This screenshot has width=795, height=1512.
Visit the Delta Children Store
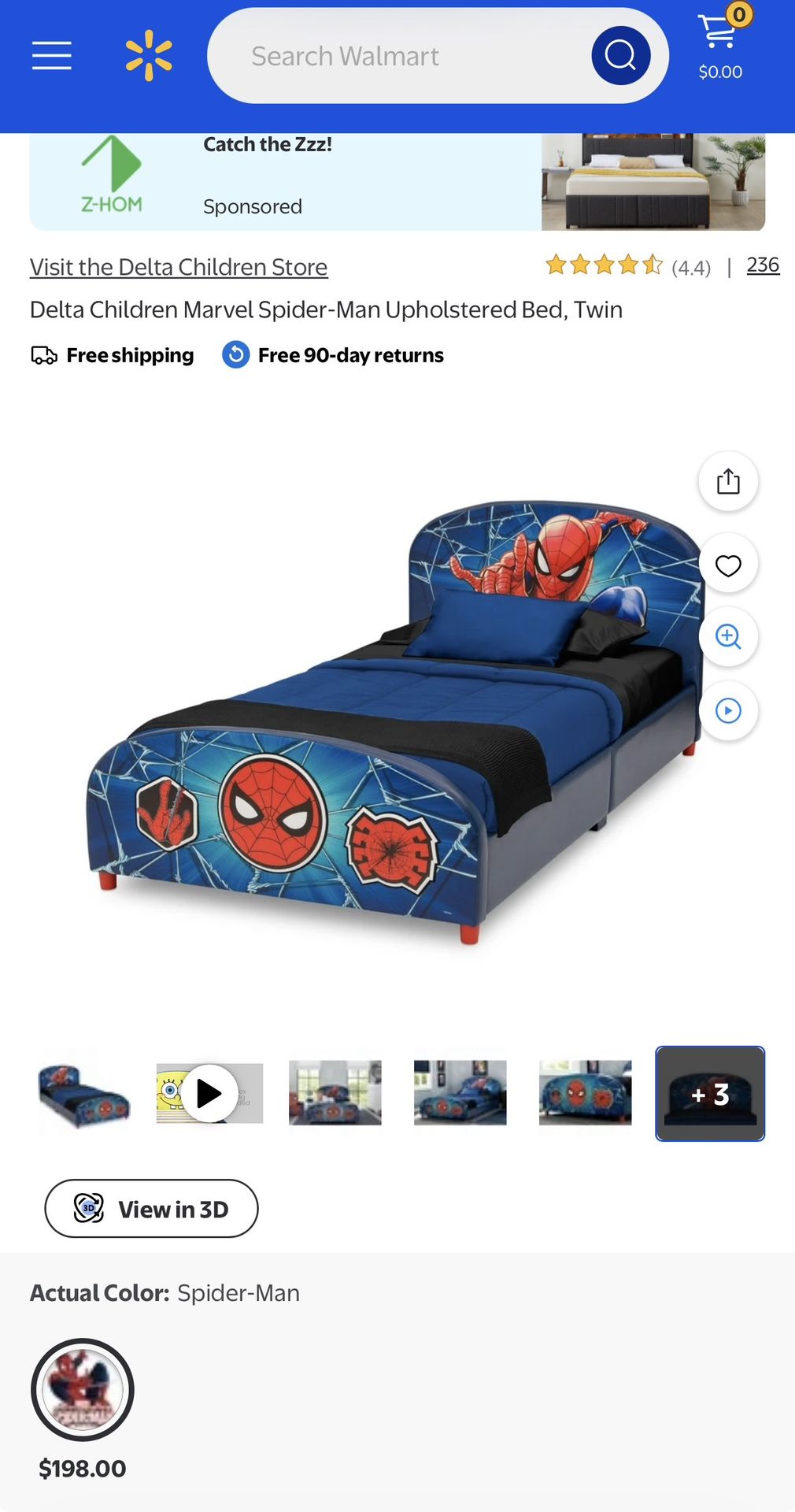coord(178,266)
